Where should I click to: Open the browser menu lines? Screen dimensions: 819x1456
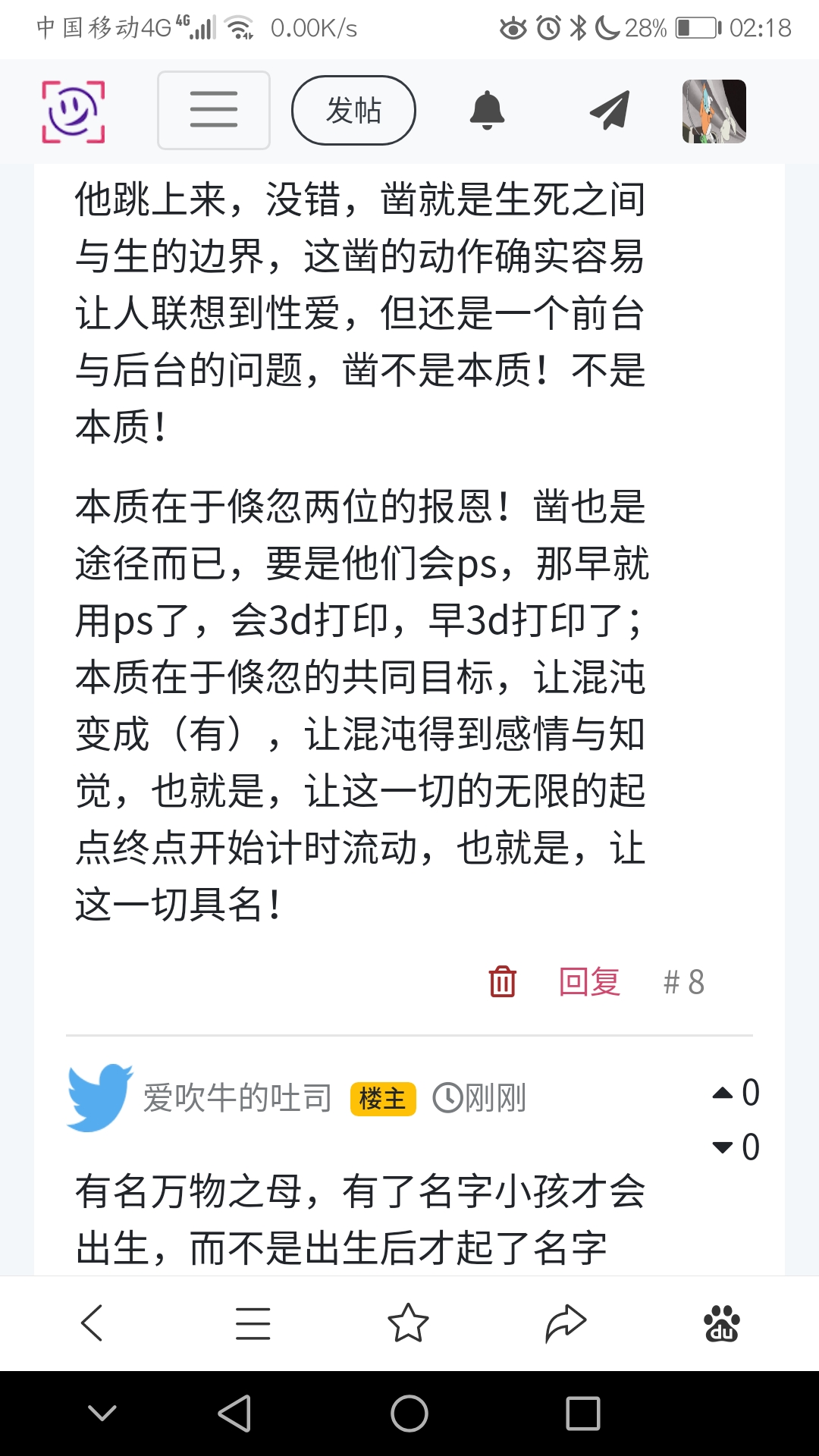(x=253, y=1323)
